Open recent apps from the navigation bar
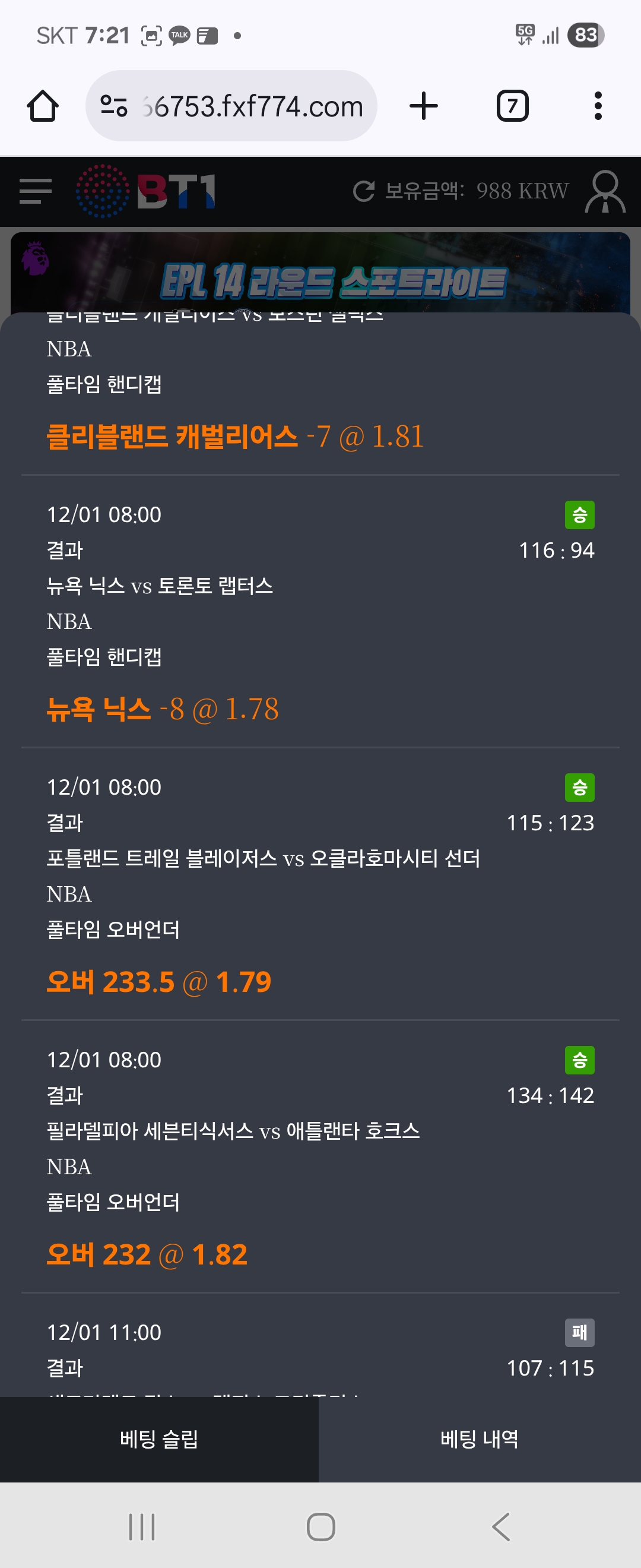This screenshot has width=641, height=1568. [x=142, y=1526]
